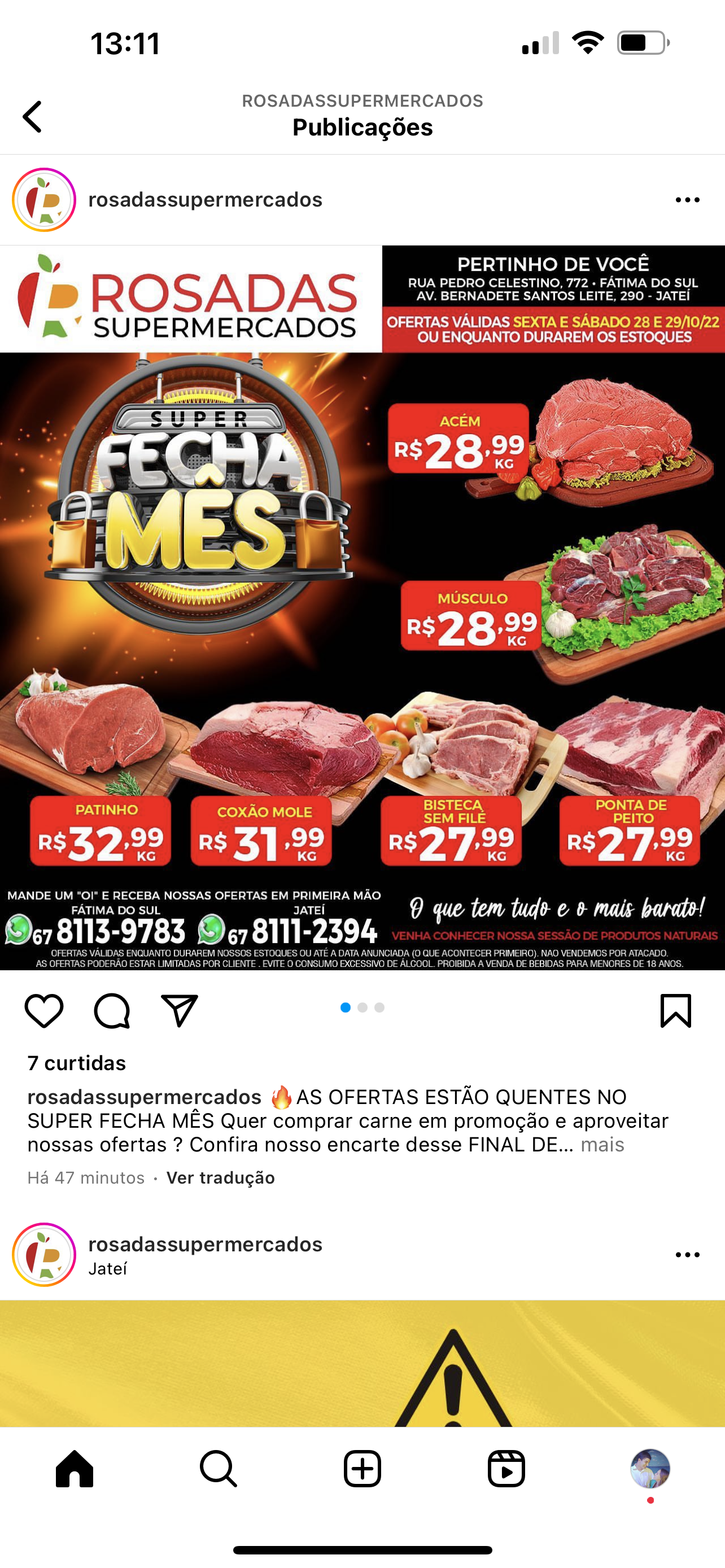Image resolution: width=725 pixels, height=1568 pixels.
Task: Expand caption with "mais"
Action: [602, 1144]
